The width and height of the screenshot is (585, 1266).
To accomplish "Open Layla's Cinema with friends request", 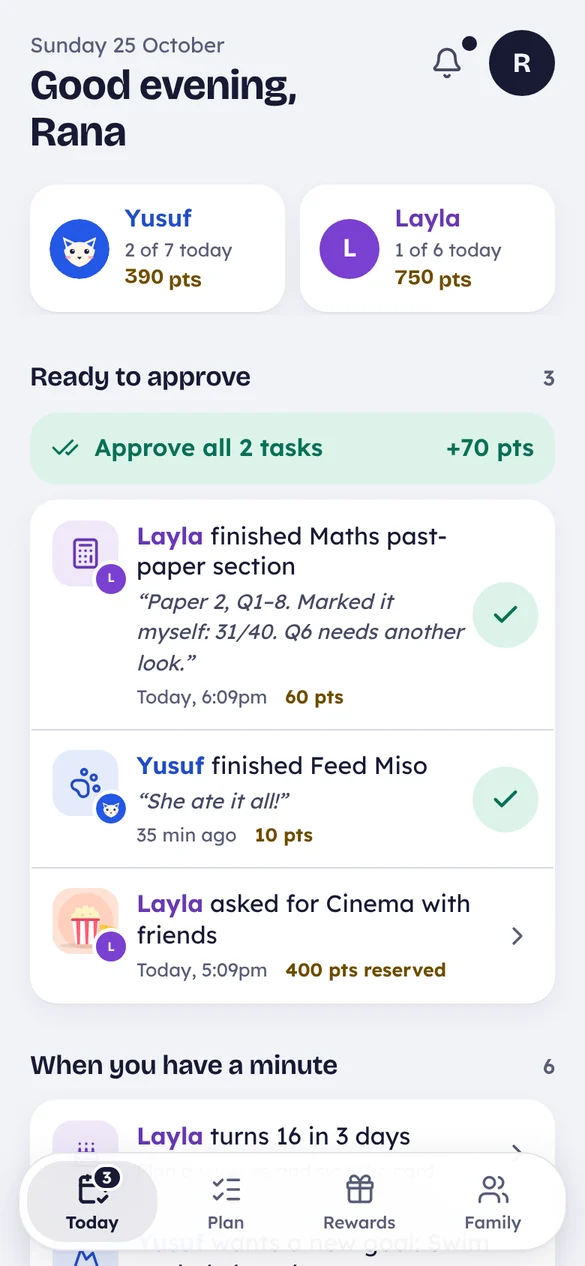I will click(292, 936).
